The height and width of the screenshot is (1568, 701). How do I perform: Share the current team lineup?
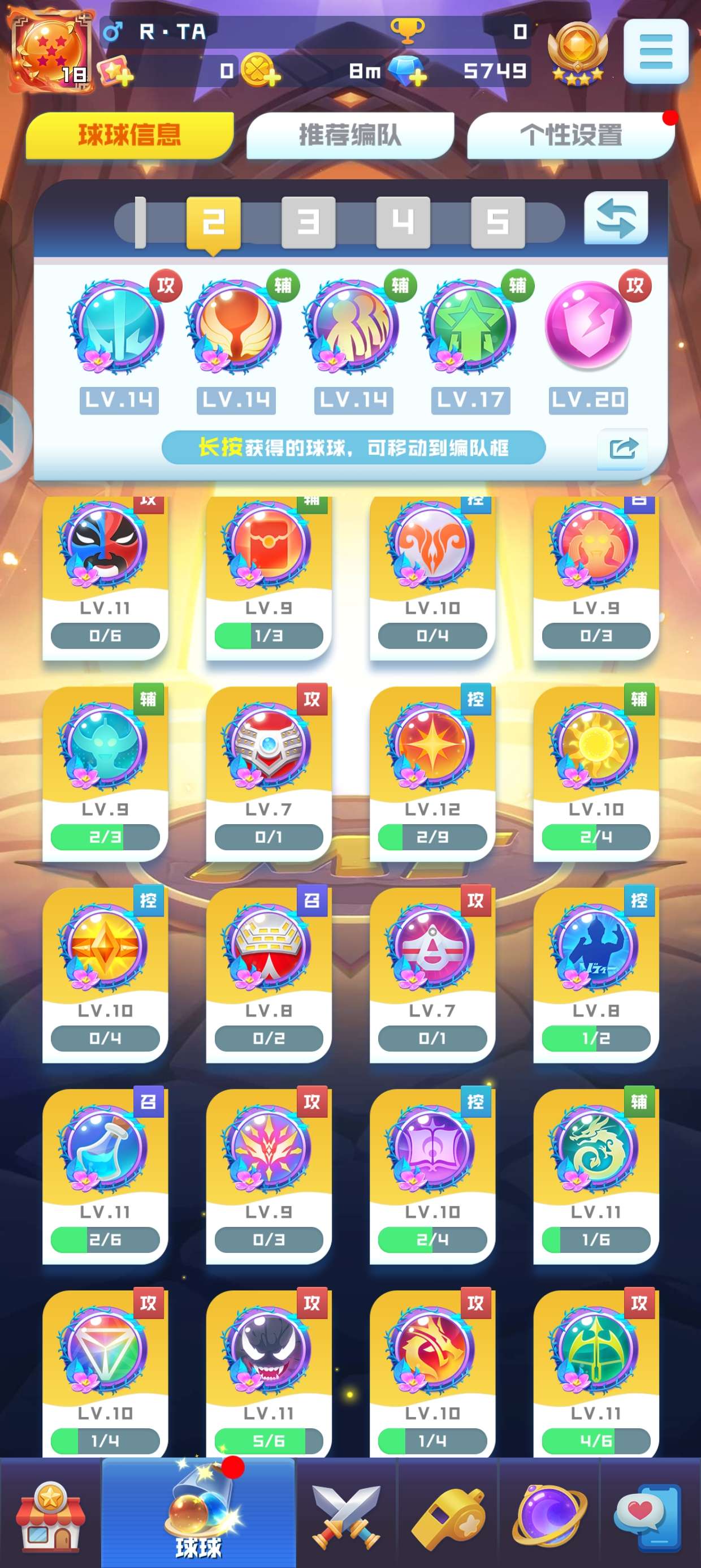[623, 449]
